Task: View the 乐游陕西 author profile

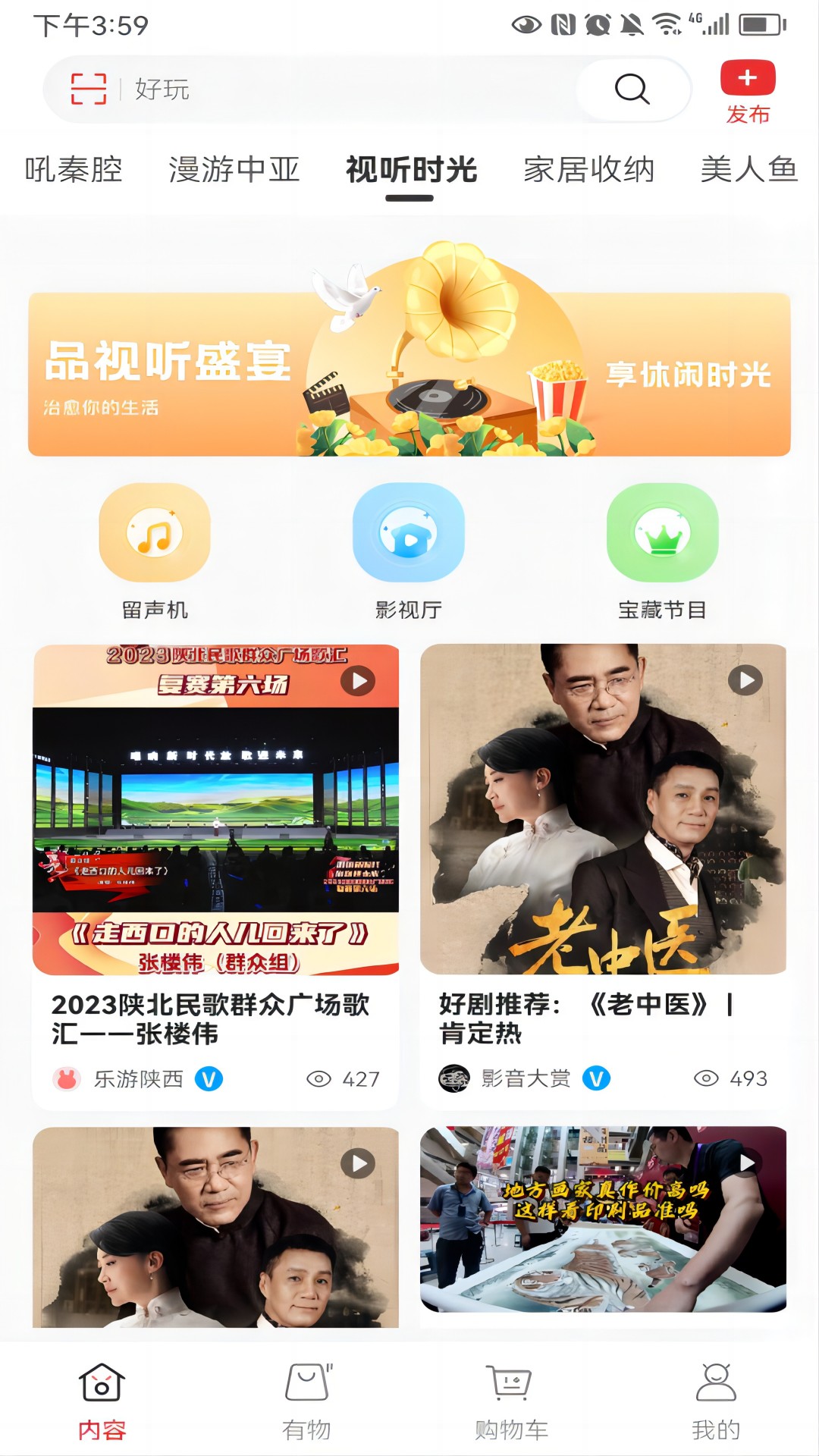Action: coord(136,1078)
